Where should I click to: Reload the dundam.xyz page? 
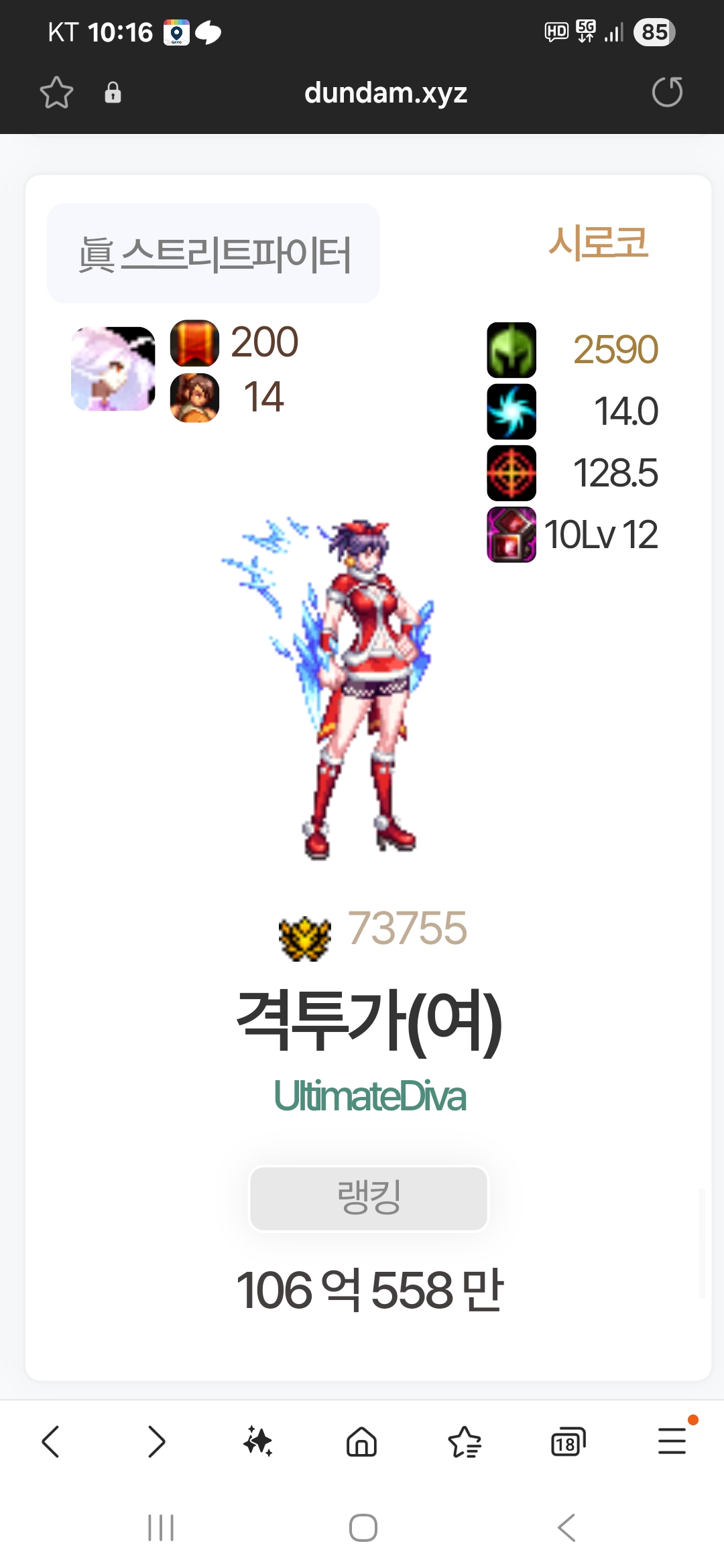tap(667, 92)
